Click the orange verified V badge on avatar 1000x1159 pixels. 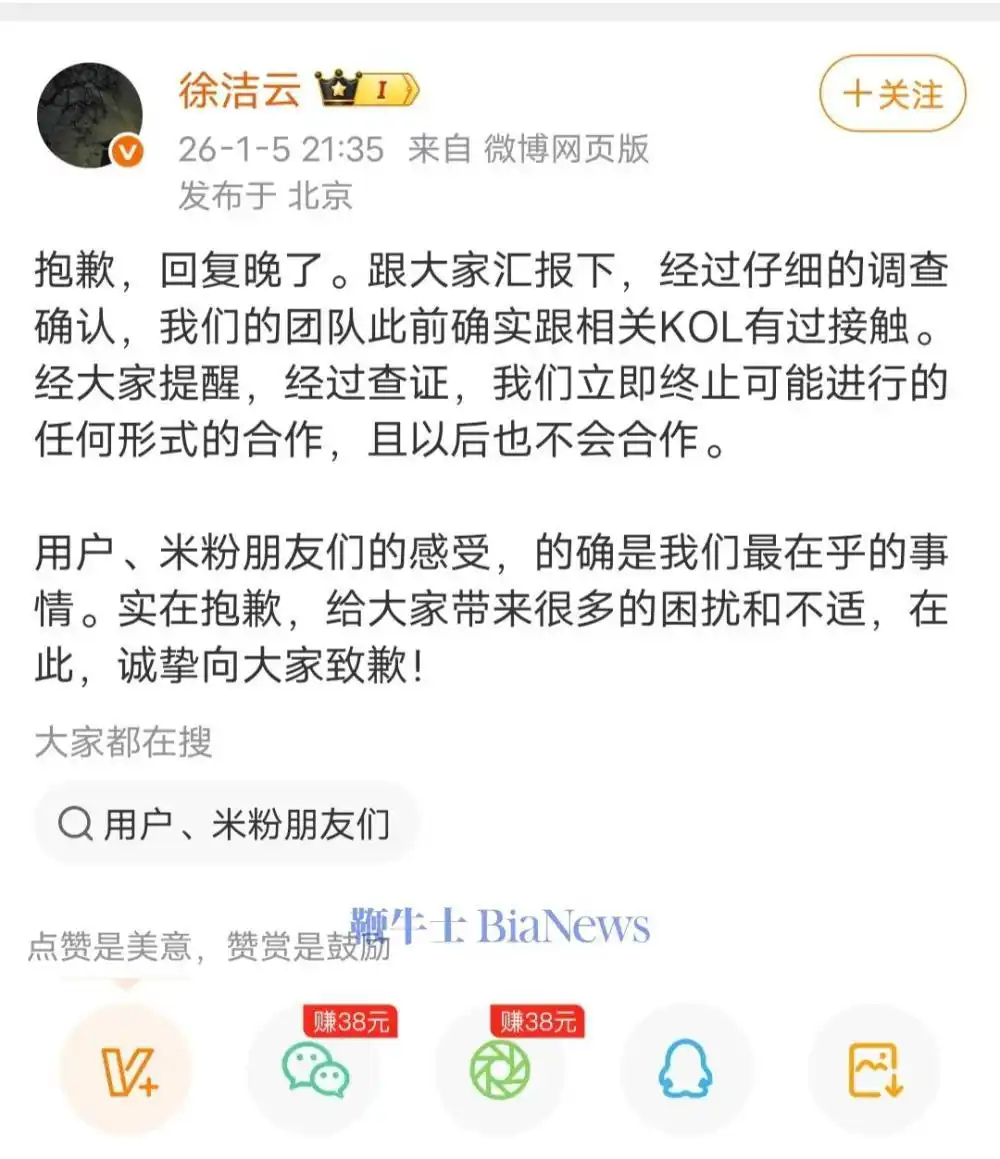pyautogui.click(x=124, y=147)
